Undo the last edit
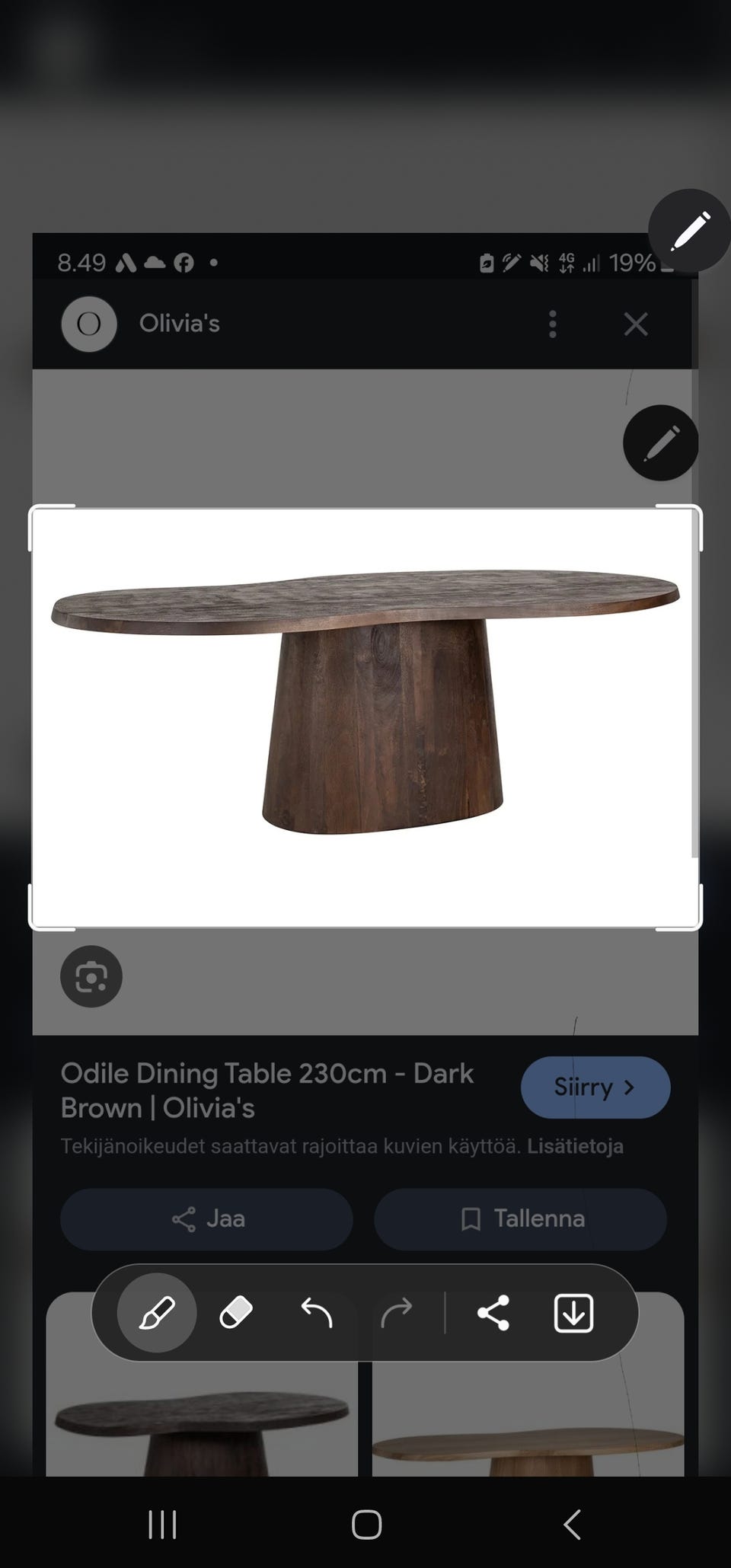731x1568 pixels. 317,1313
